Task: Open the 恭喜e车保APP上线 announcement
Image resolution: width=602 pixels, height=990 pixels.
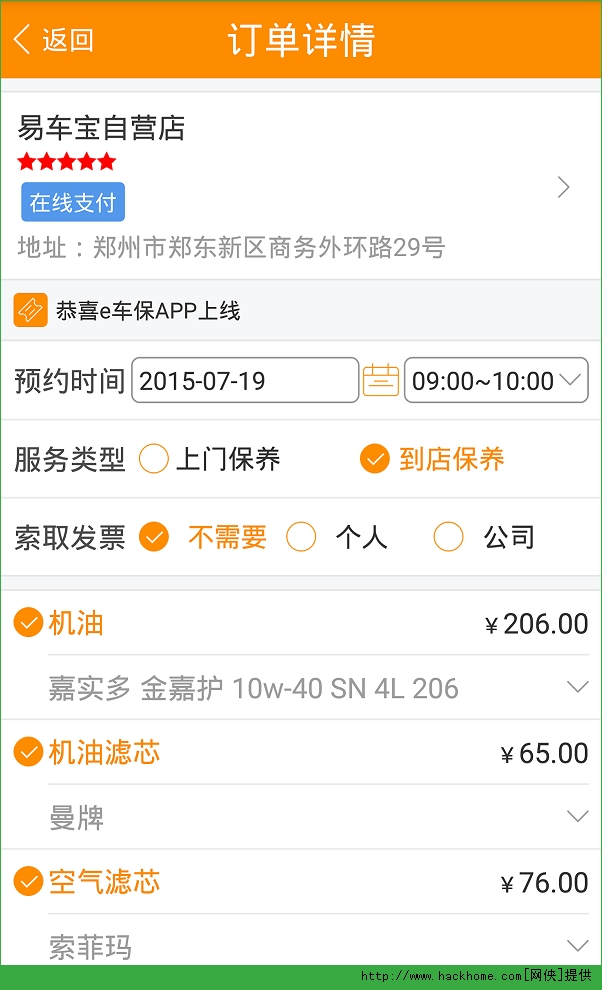Action: coord(148,311)
